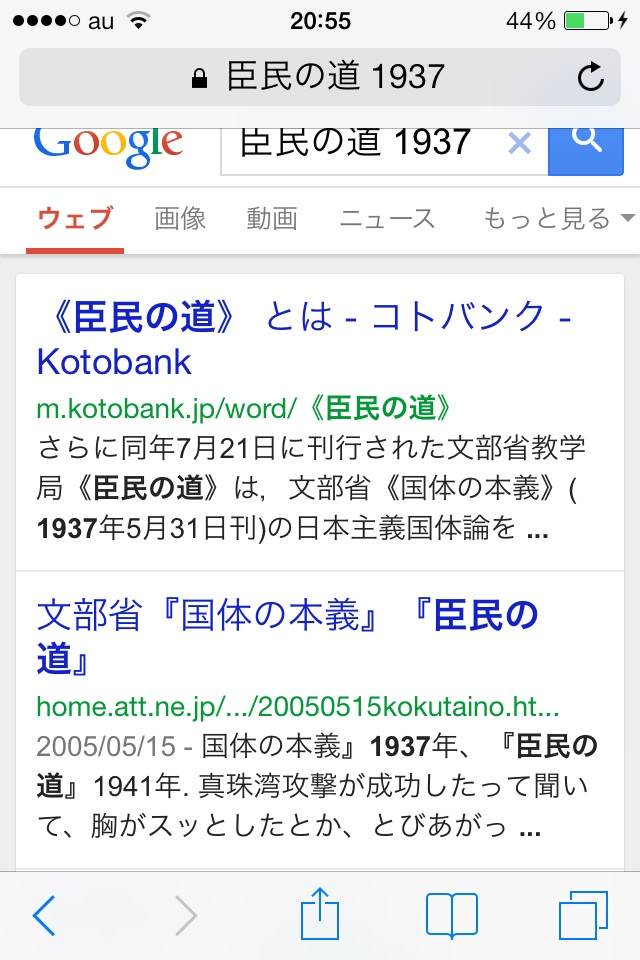Reload the page in Safari

click(x=591, y=77)
